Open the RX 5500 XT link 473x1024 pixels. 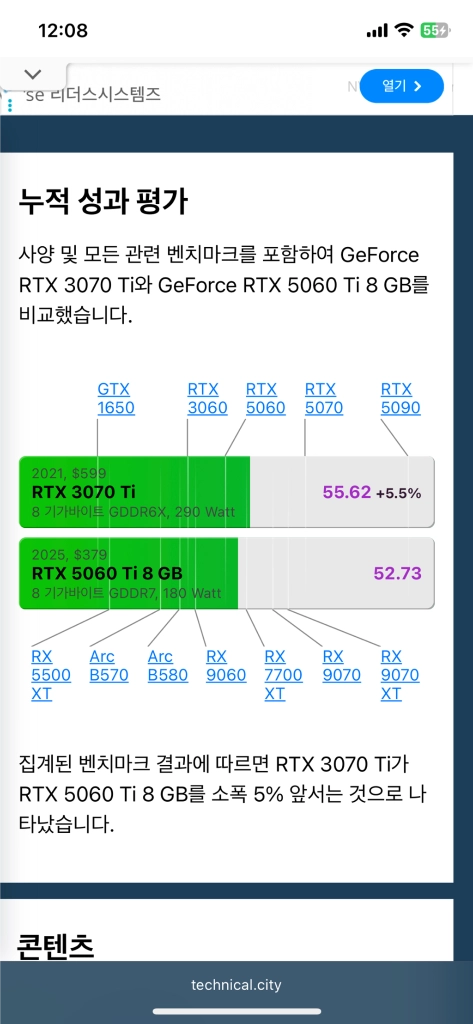tap(51, 675)
